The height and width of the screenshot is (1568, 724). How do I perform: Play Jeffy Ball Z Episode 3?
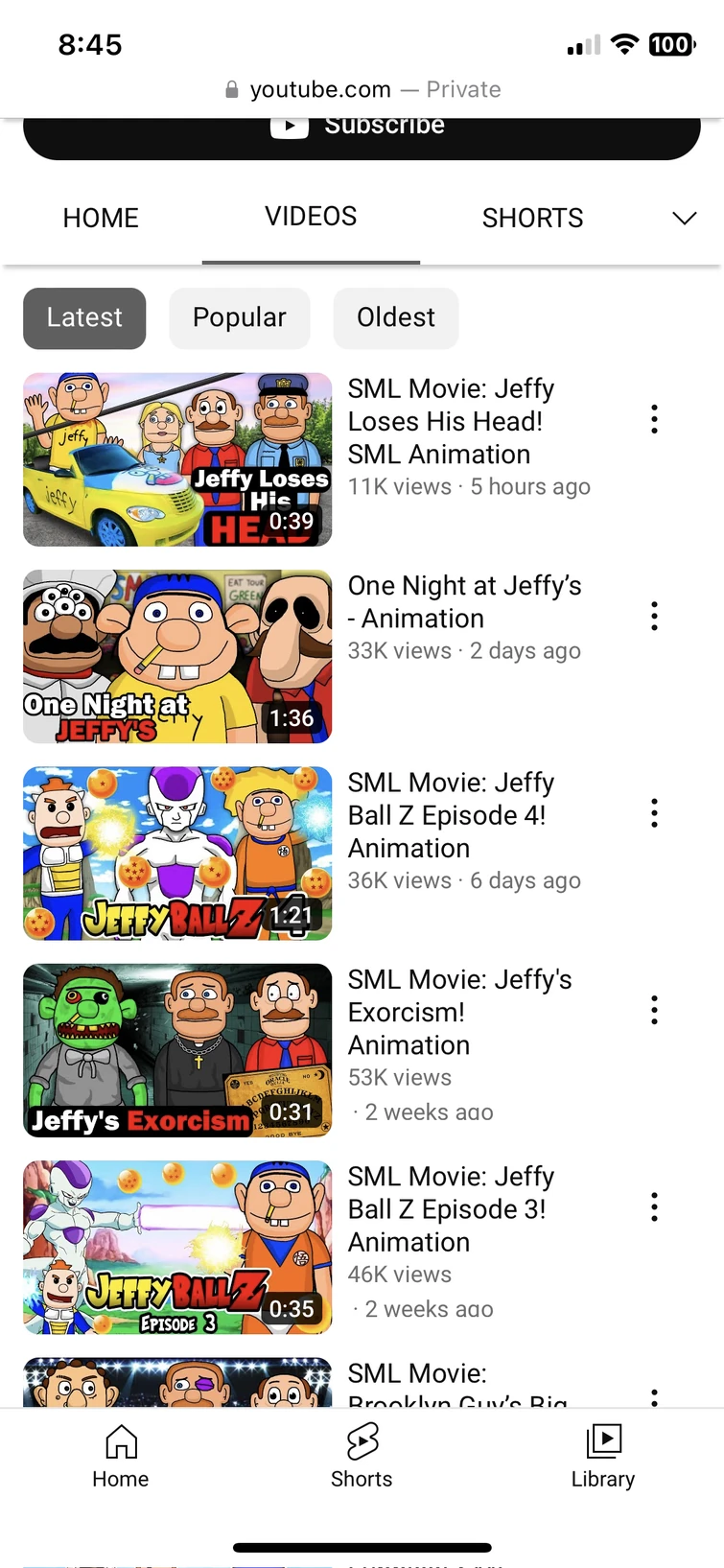pos(177,1247)
